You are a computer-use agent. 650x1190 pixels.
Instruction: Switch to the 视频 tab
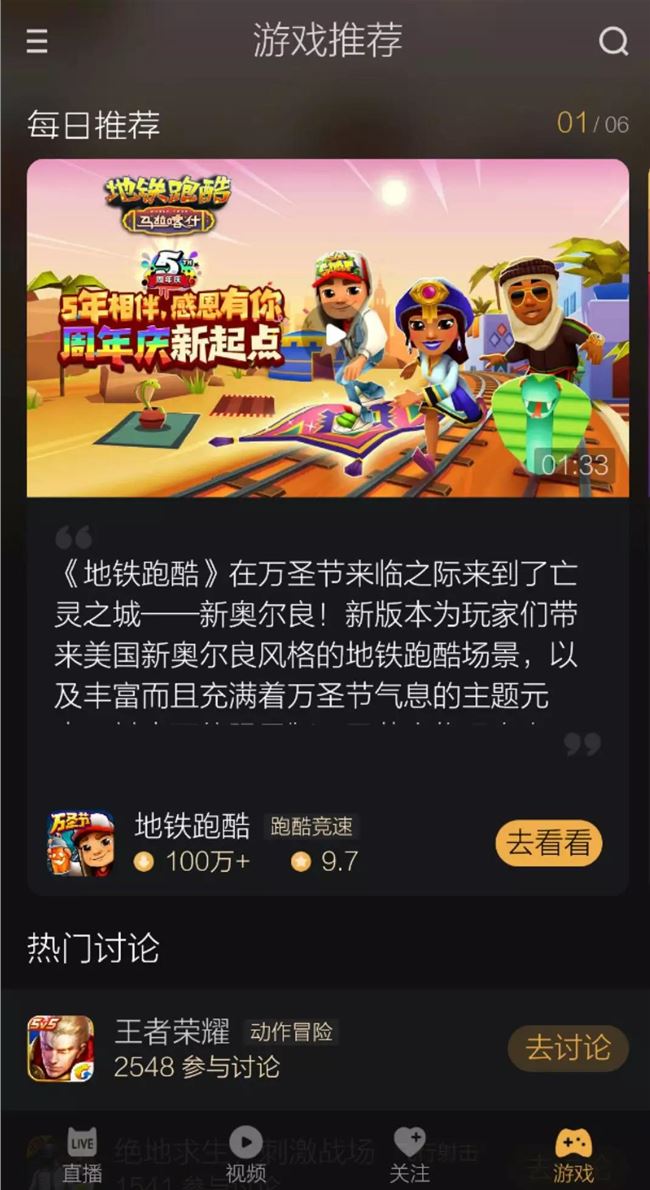(x=245, y=1155)
